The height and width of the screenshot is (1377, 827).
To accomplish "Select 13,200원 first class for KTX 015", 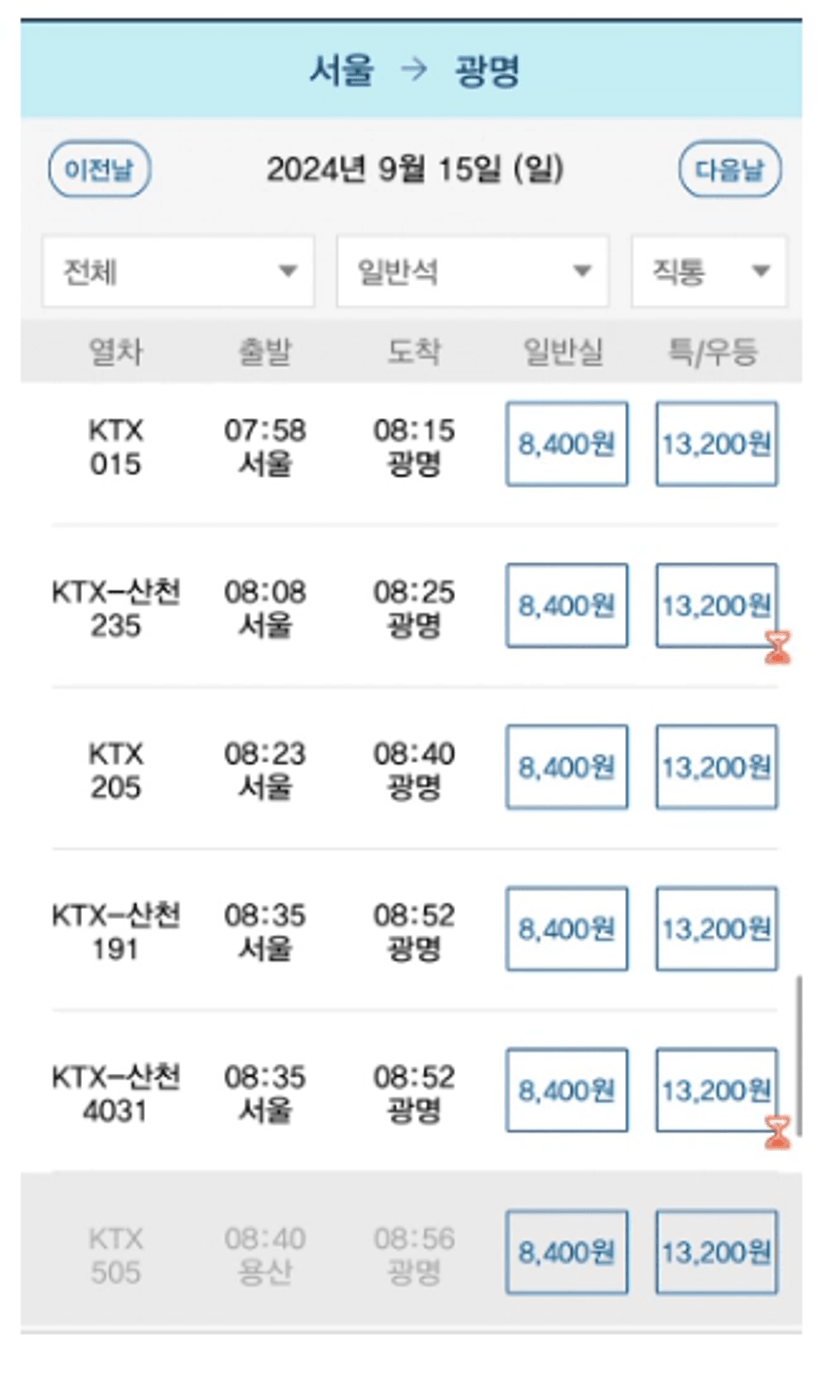I will [717, 444].
